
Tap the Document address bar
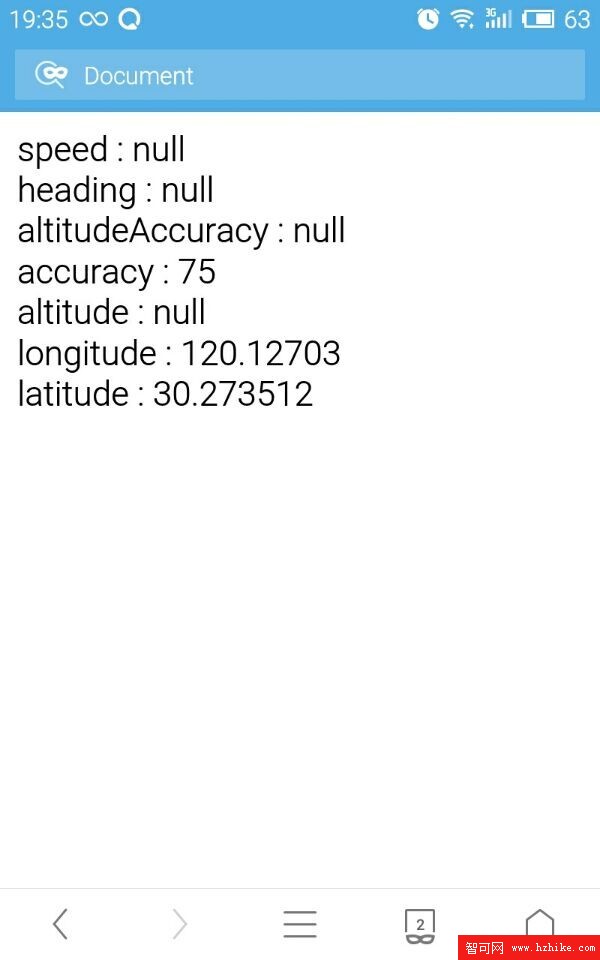coord(300,75)
